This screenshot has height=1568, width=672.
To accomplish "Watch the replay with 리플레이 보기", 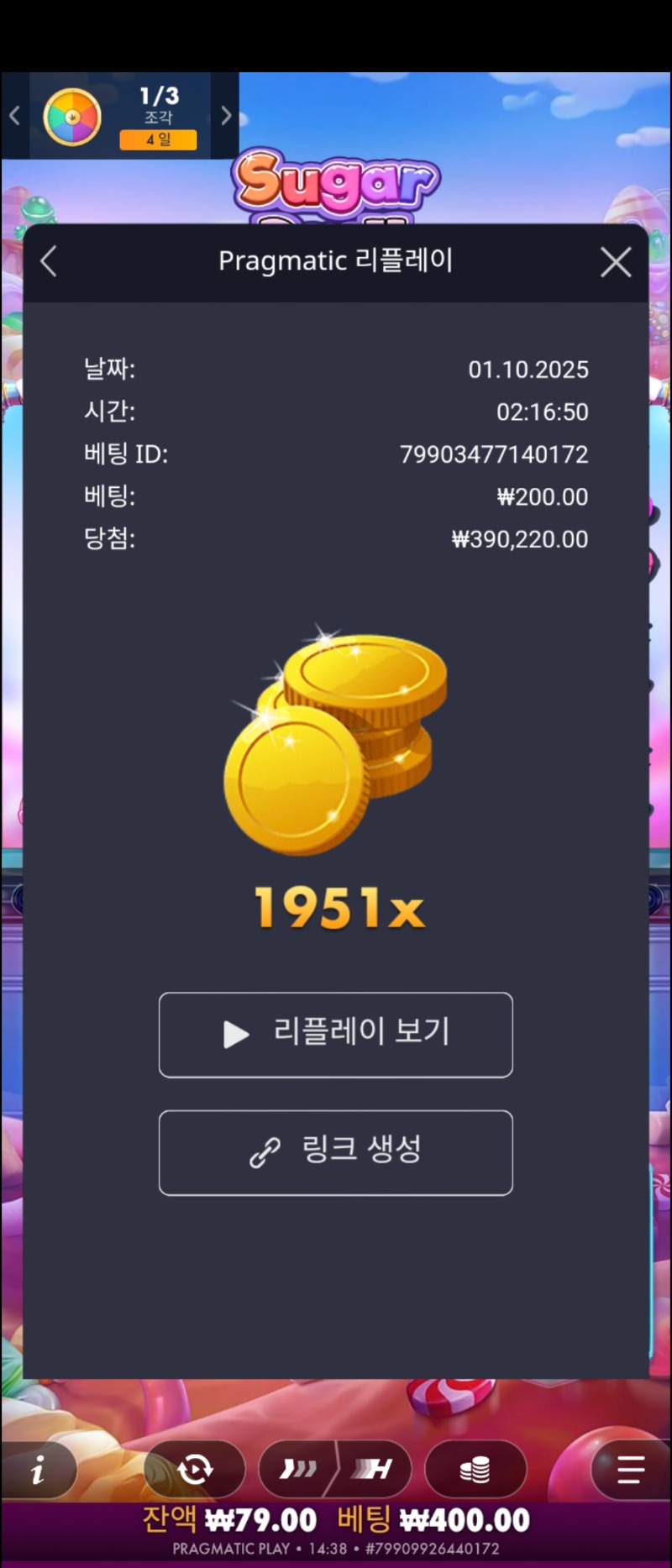I will (x=336, y=1034).
